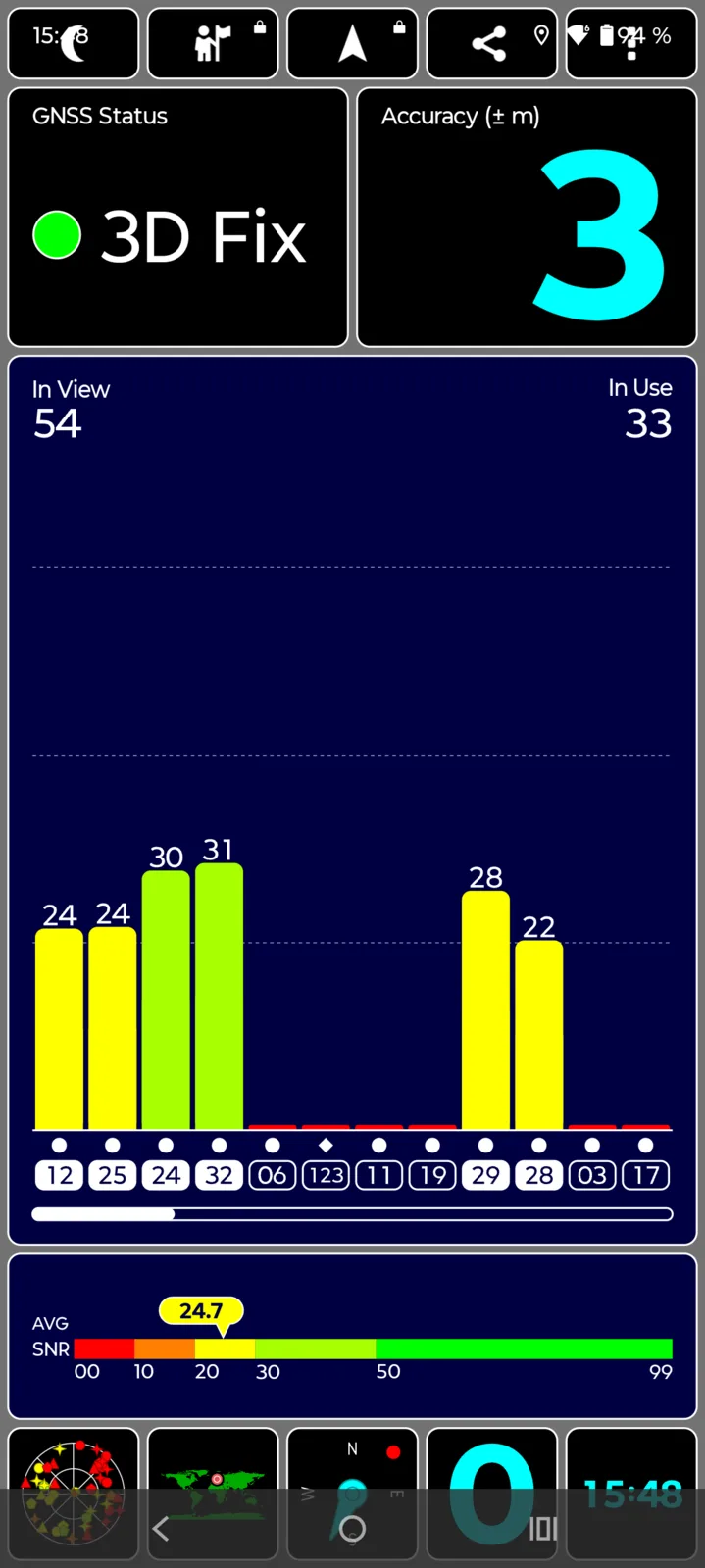Open the locked navigation arrow tile
The height and width of the screenshot is (1568, 705).
click(352, 43)
